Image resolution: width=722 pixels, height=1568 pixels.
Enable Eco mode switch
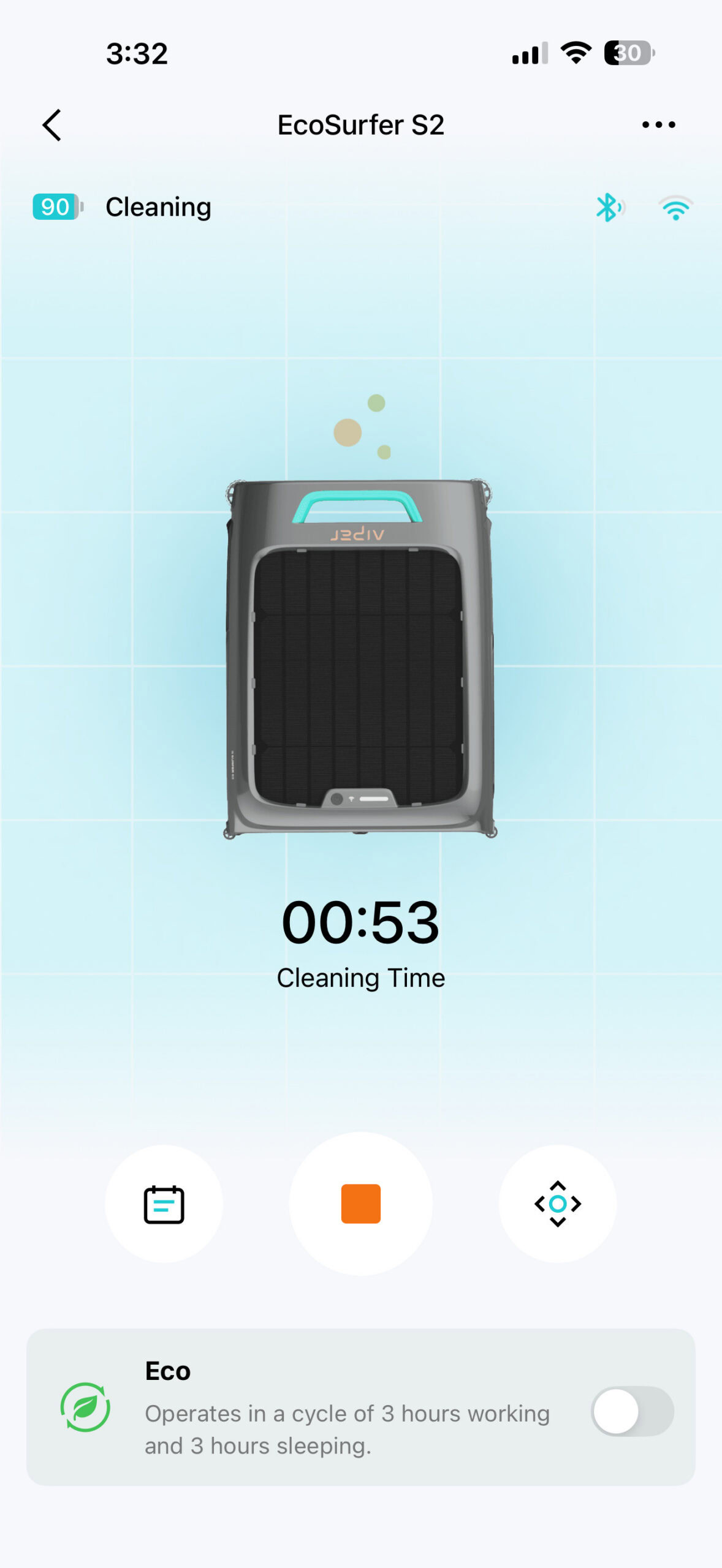click(632, 1411)
